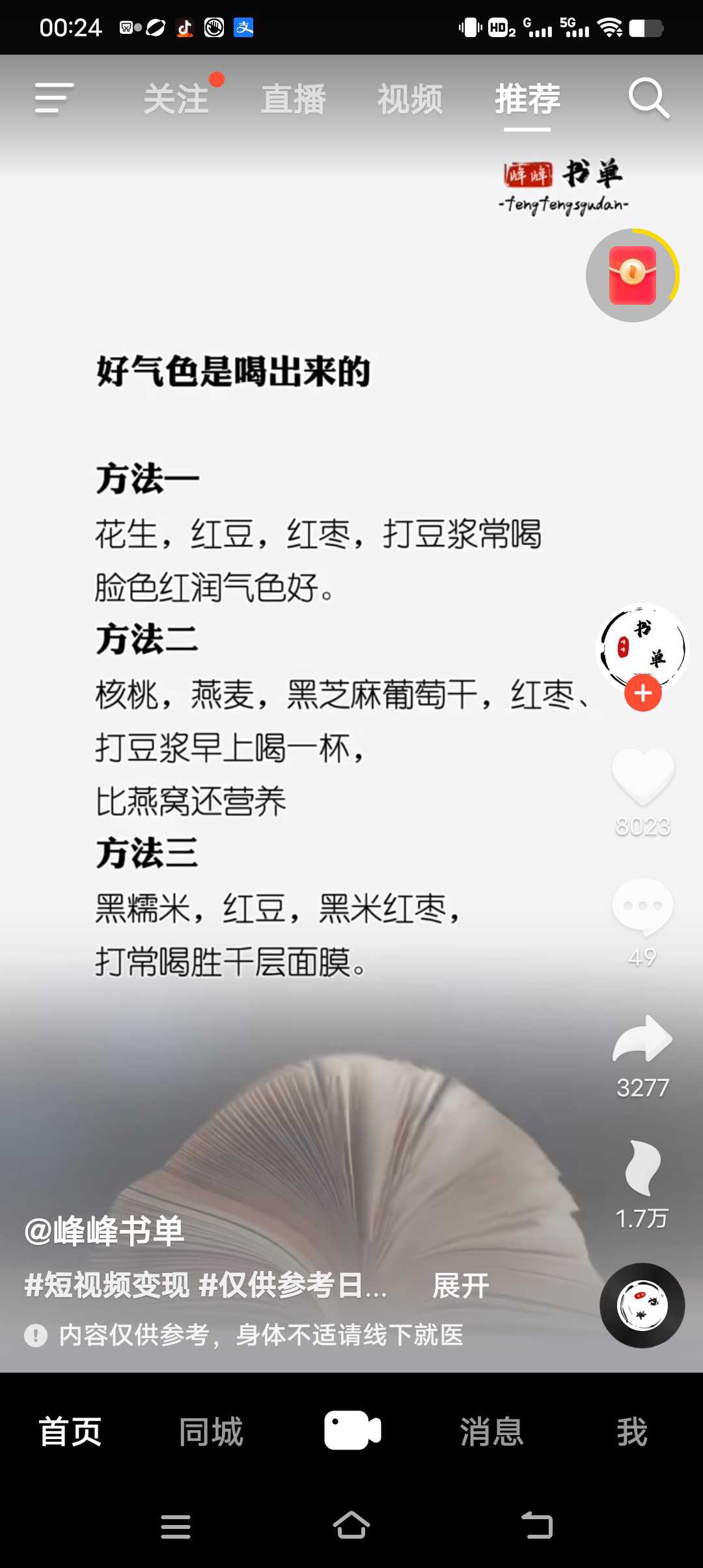Open the creator's avatar profile
The height and width of the screenshot is (1568, 703).
(642, 649)
